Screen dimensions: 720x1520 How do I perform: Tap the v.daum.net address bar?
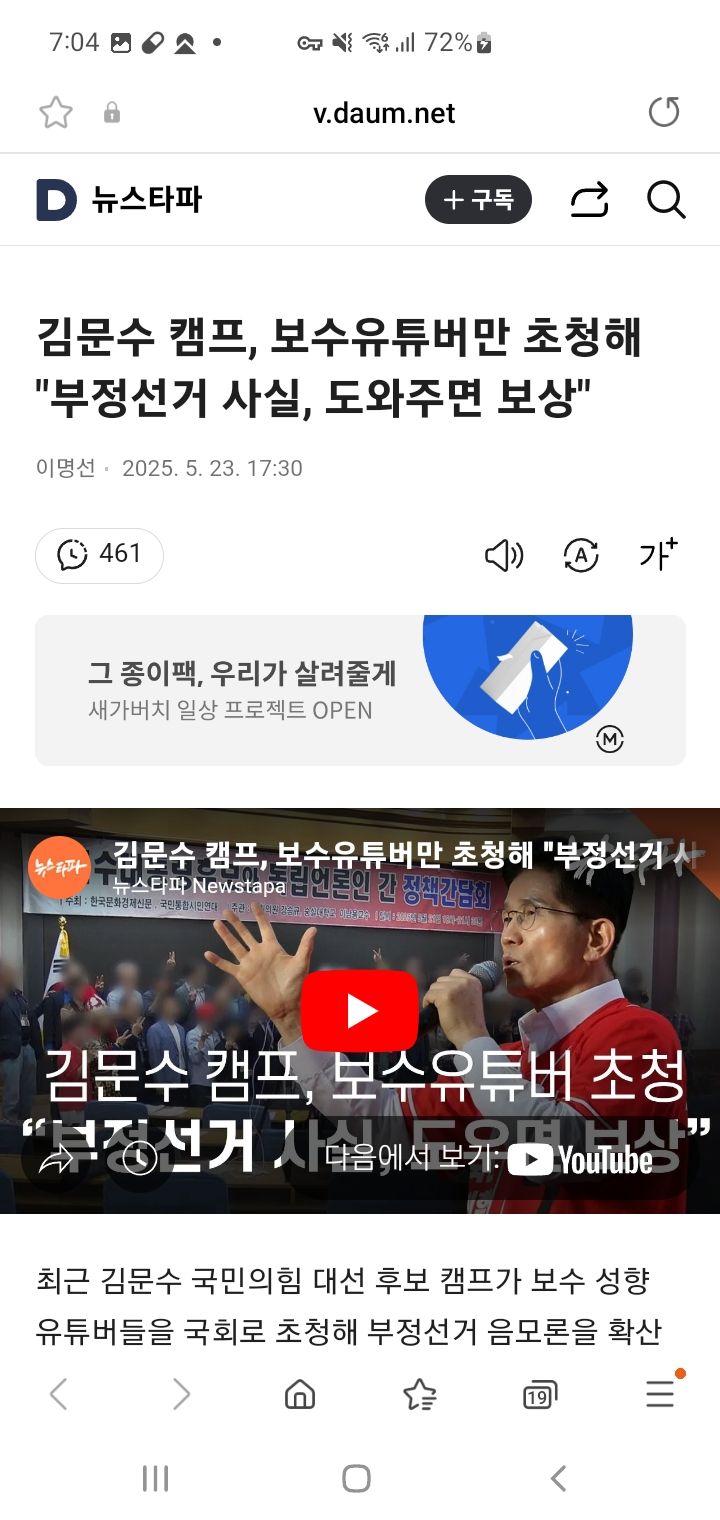[x=384, y=113]
